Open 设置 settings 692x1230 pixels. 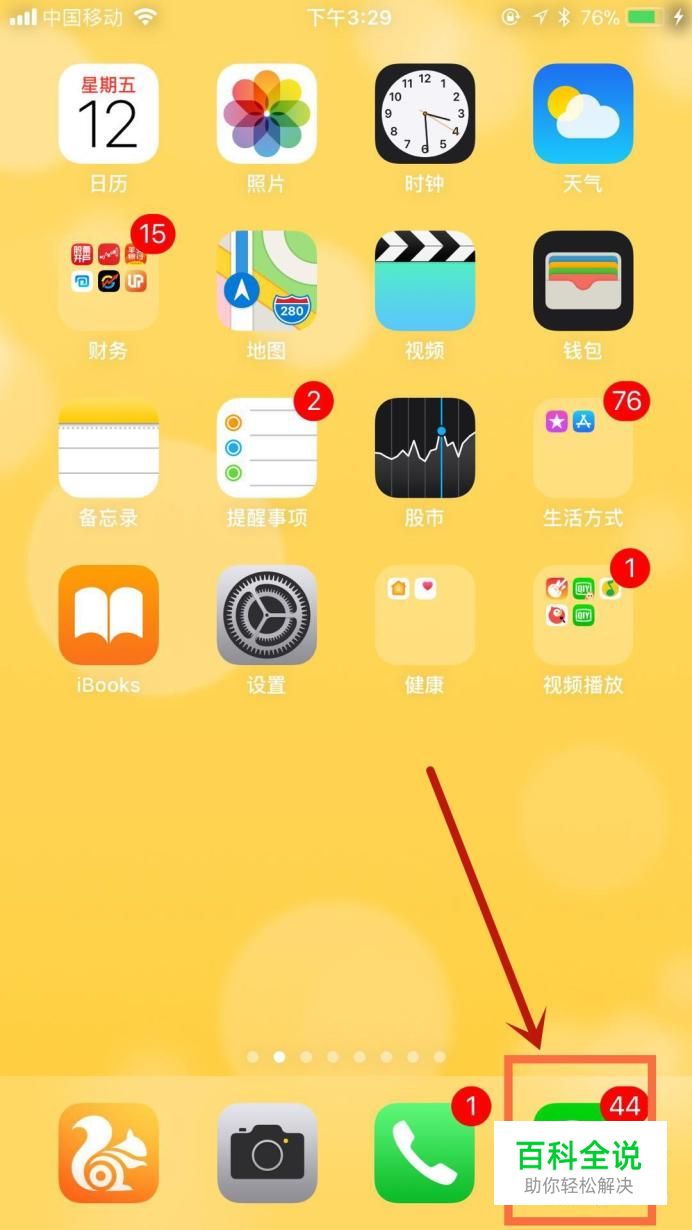[266, 615]
